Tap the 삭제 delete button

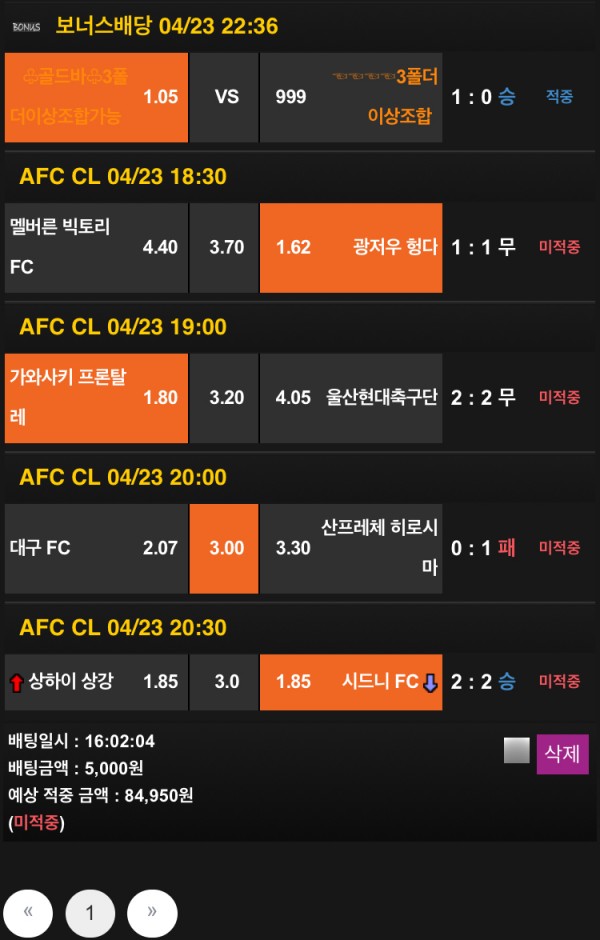(x=562, y=753)
